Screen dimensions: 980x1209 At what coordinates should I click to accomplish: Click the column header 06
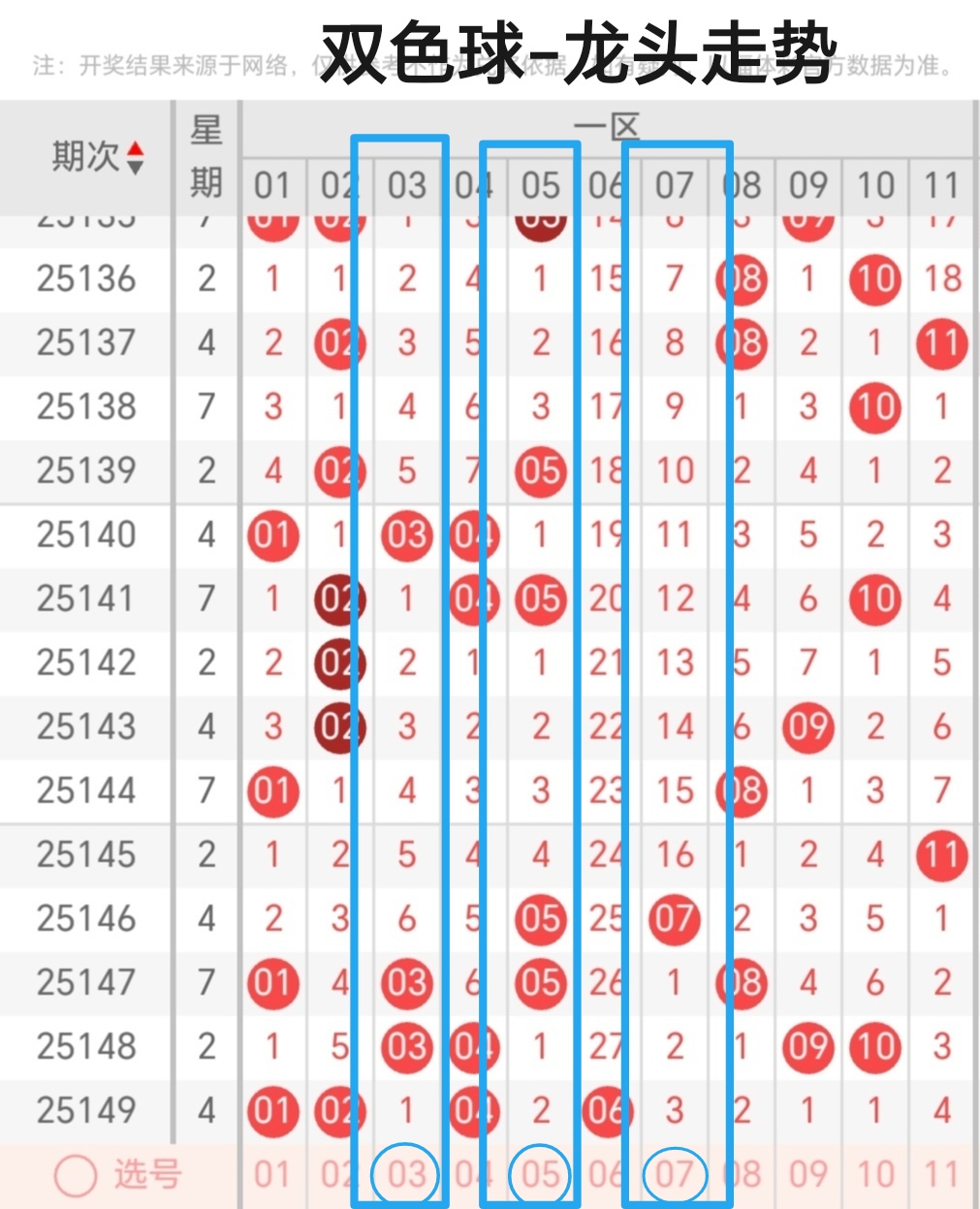click(x=606, y=184)
